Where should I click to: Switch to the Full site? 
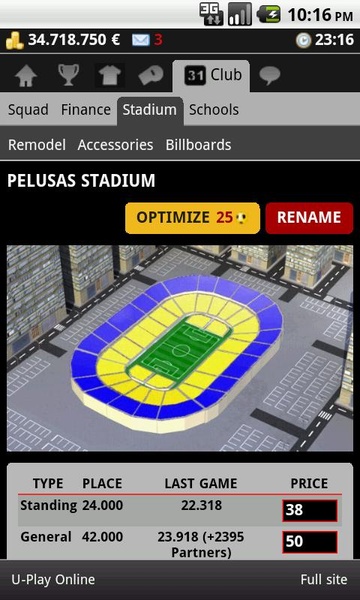click(324, 579)
